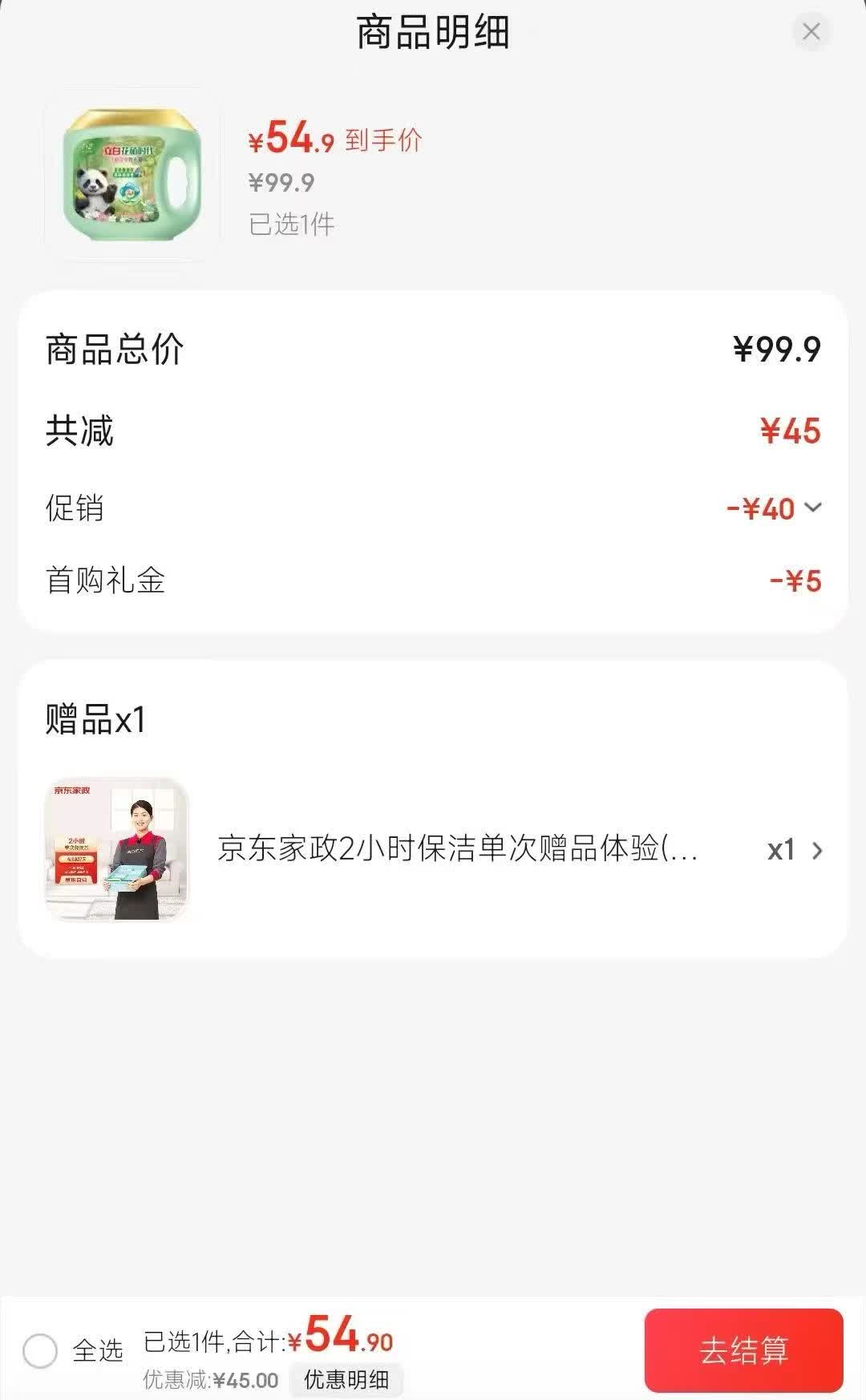Screen dimensions: 866x1400
Task: Open the 首购礼金 -¥5 entry
Action: [433, 581]
